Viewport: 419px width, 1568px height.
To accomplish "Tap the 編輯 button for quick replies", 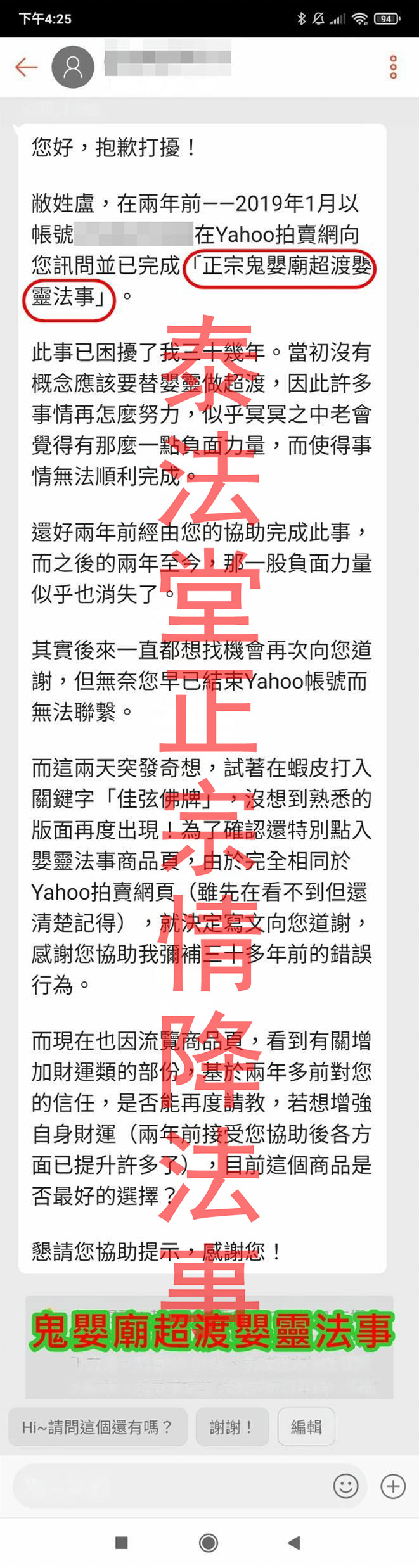I will pos(306,1426).
